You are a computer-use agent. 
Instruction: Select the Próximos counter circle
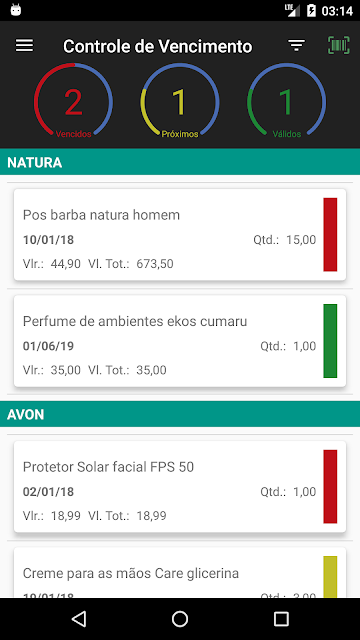(x=180, y=101)
